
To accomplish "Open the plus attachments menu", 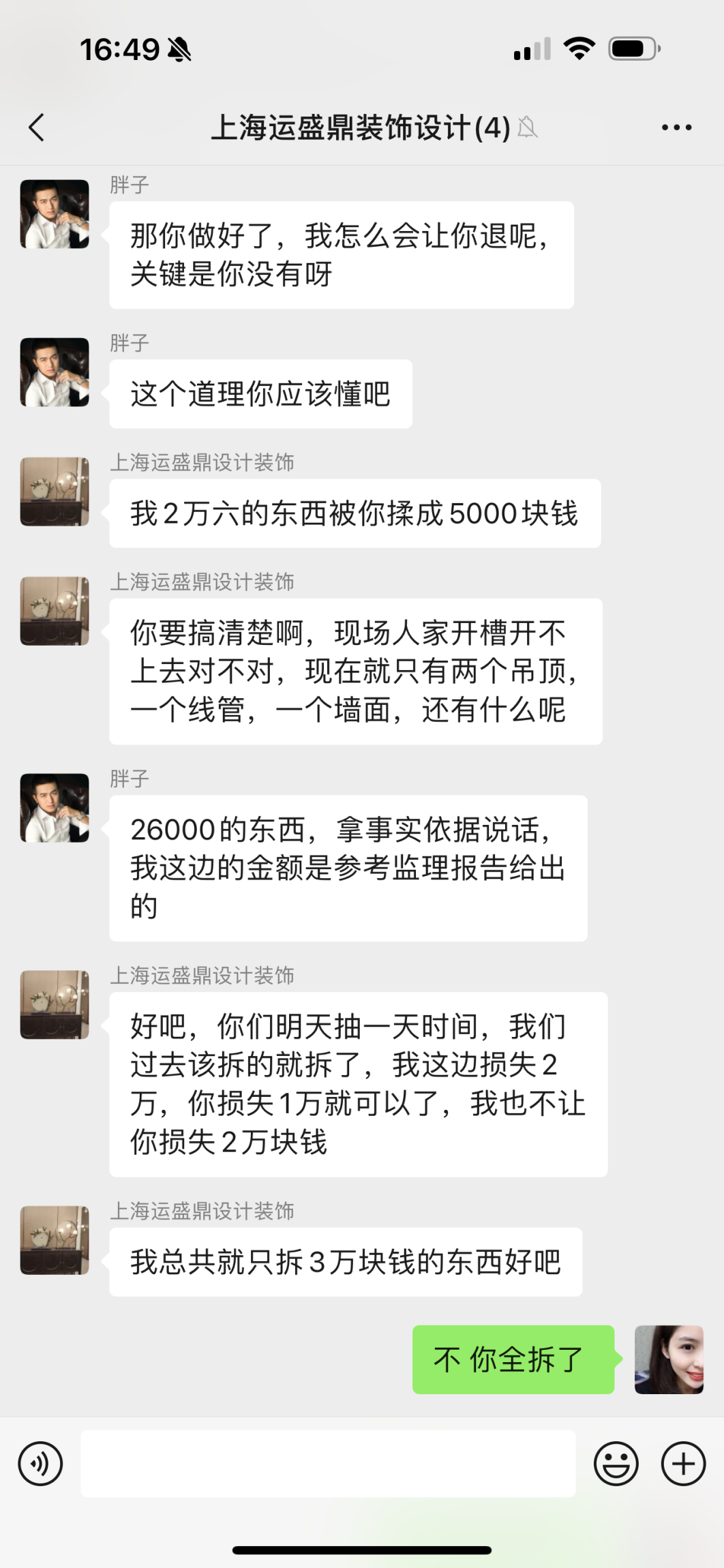I will (683, 1464).
